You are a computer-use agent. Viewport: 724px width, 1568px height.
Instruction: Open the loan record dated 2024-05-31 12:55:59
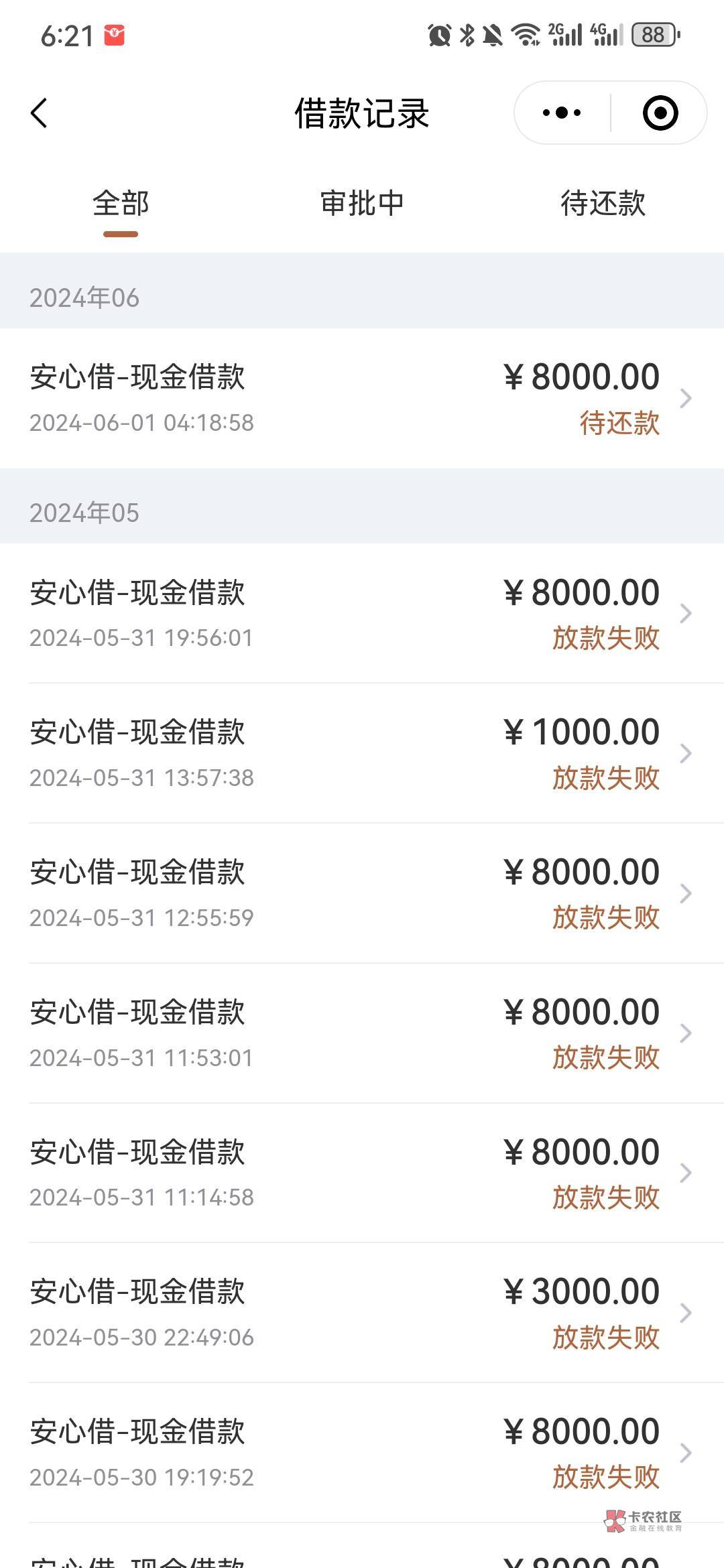tap(362, 893)
